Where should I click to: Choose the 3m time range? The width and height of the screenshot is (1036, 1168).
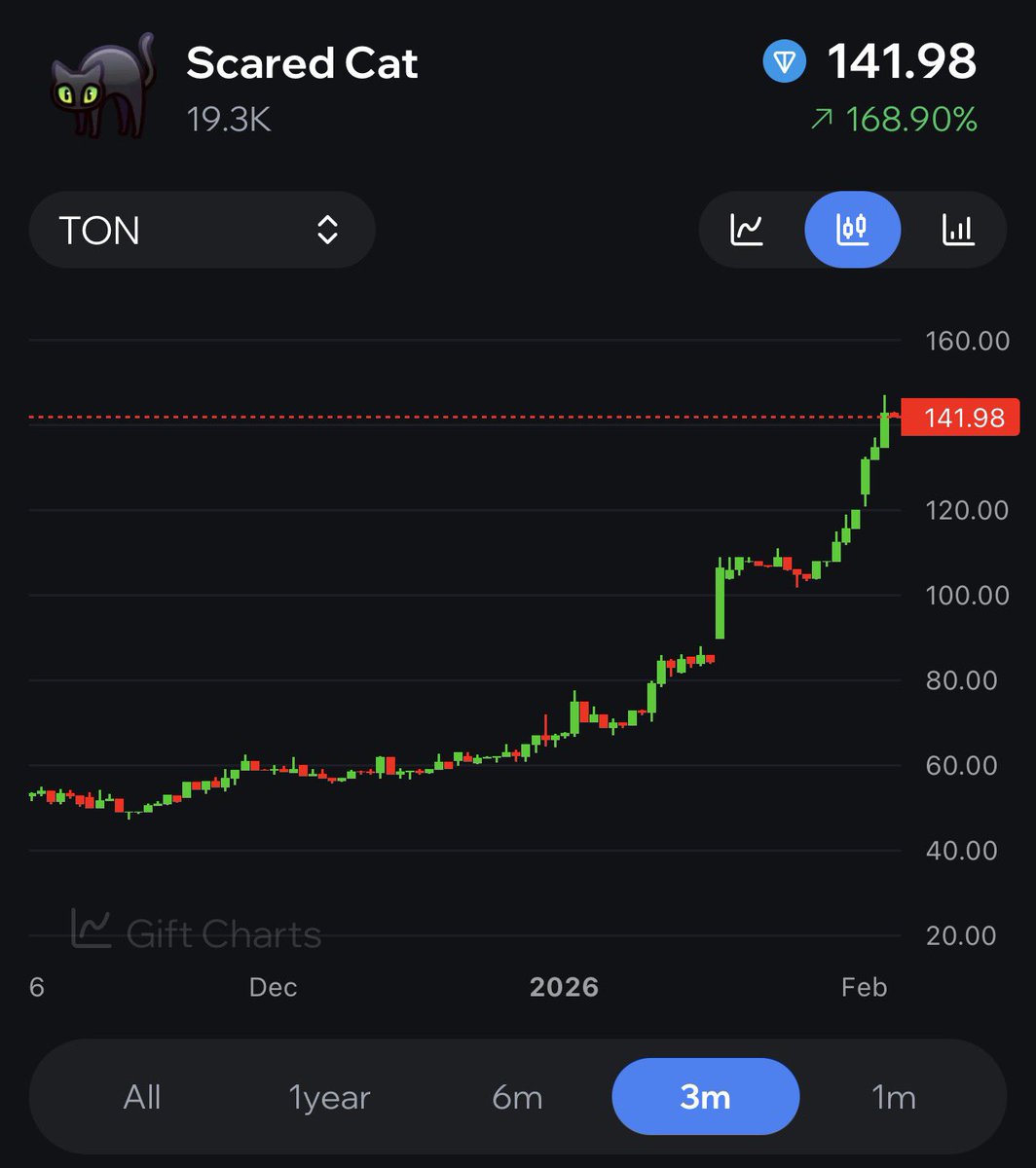pos(705,1097)
